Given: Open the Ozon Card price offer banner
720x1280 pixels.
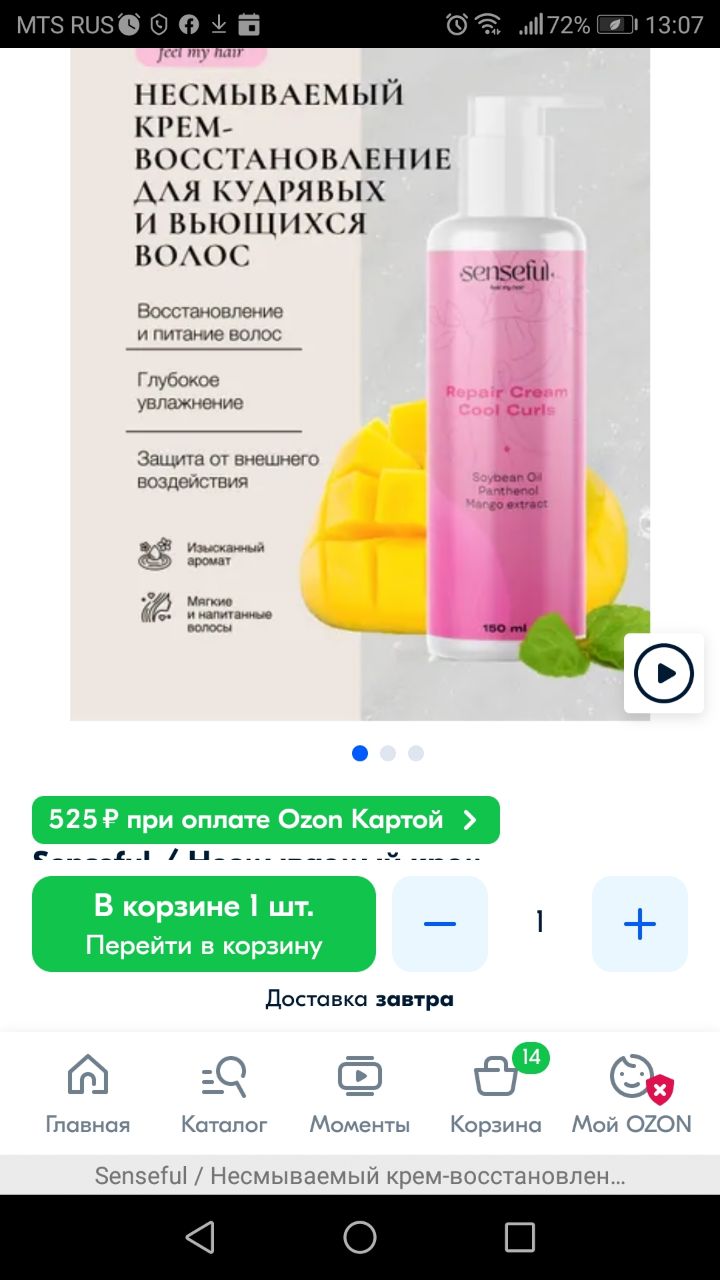Looking at the screenshot, I should [265, 820].
